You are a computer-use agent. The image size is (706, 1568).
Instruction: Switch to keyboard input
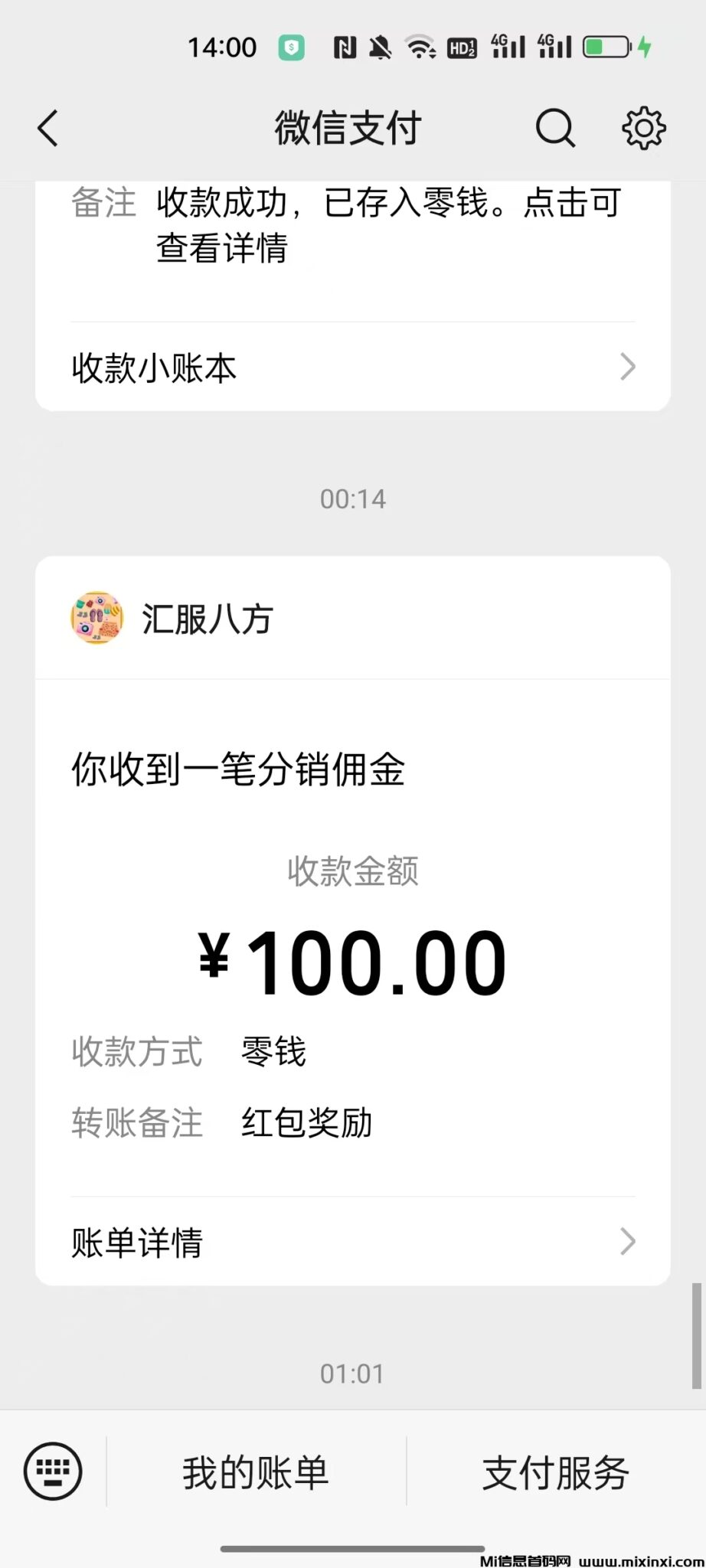point(53,1471)
